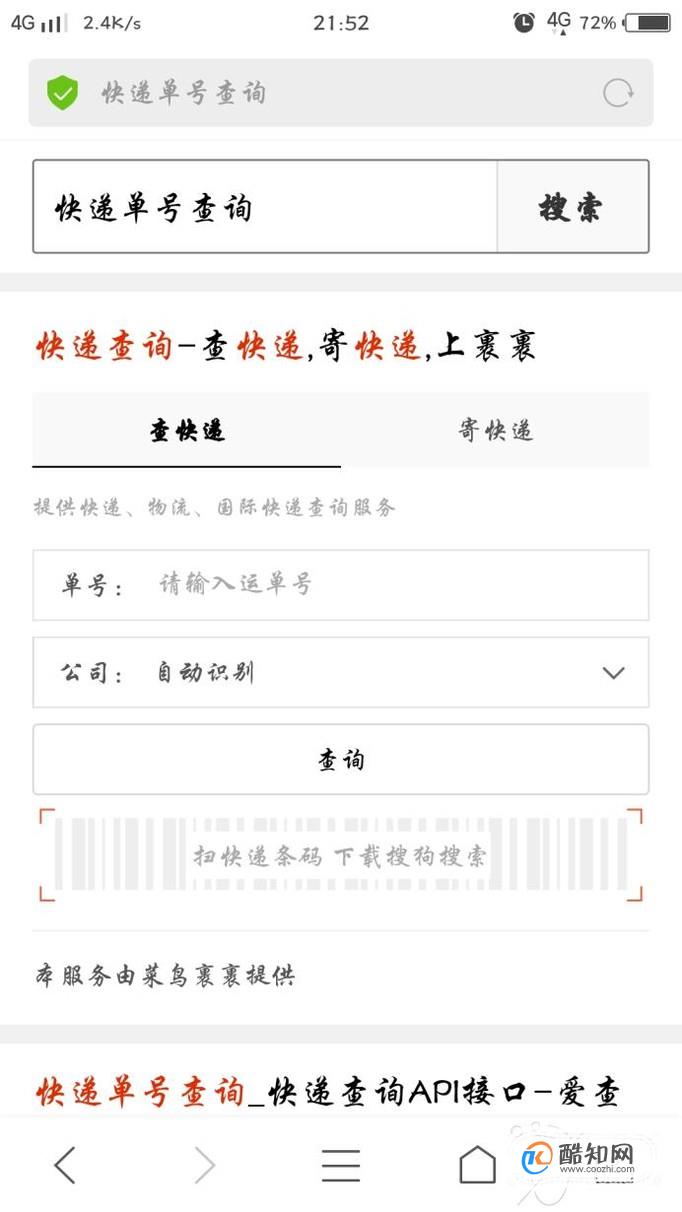
Task: Select the 查快递 tab
Action: (x=187, y=431)
